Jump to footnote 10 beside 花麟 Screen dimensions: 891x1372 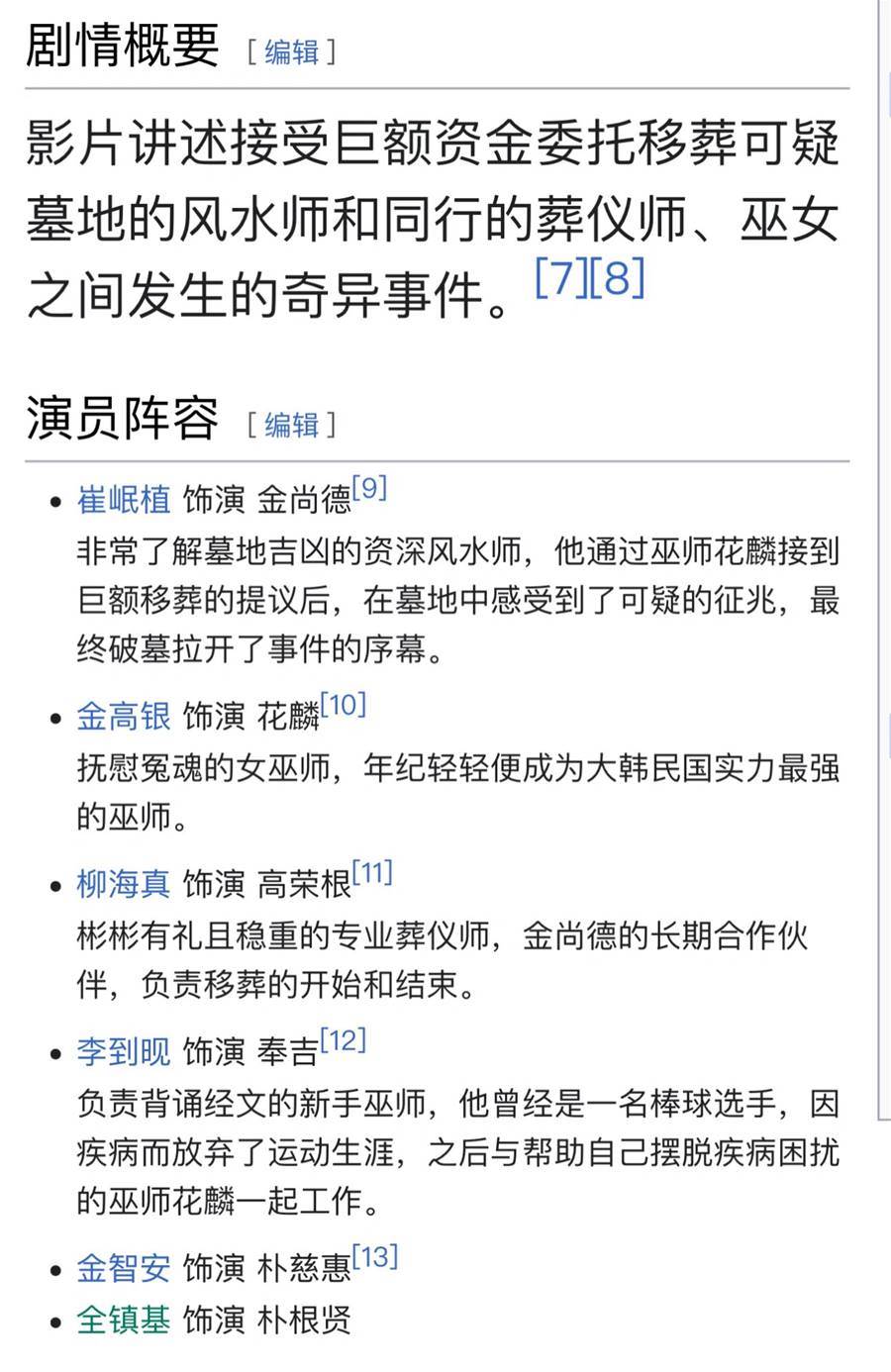(x=344, y=706)
